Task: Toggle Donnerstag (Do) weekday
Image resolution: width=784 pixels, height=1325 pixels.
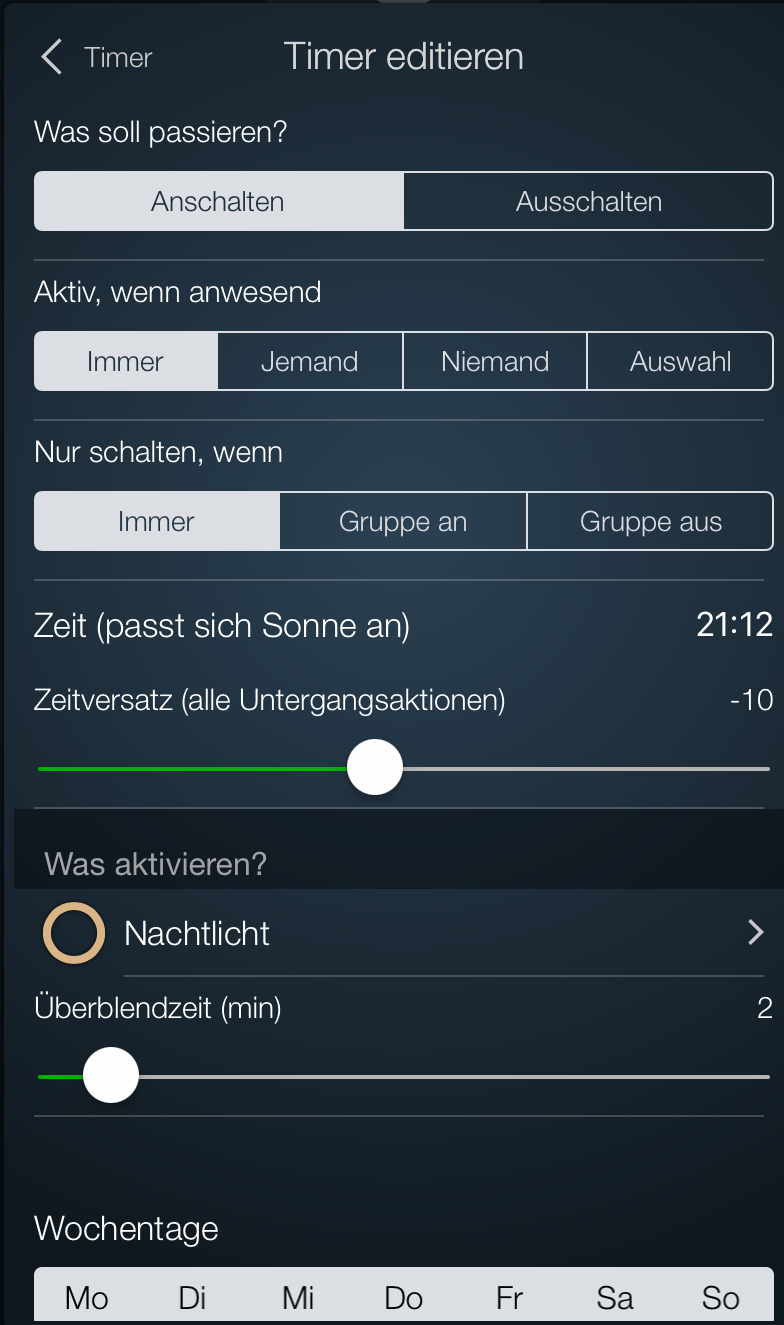Action: (x=404, y=1298)
